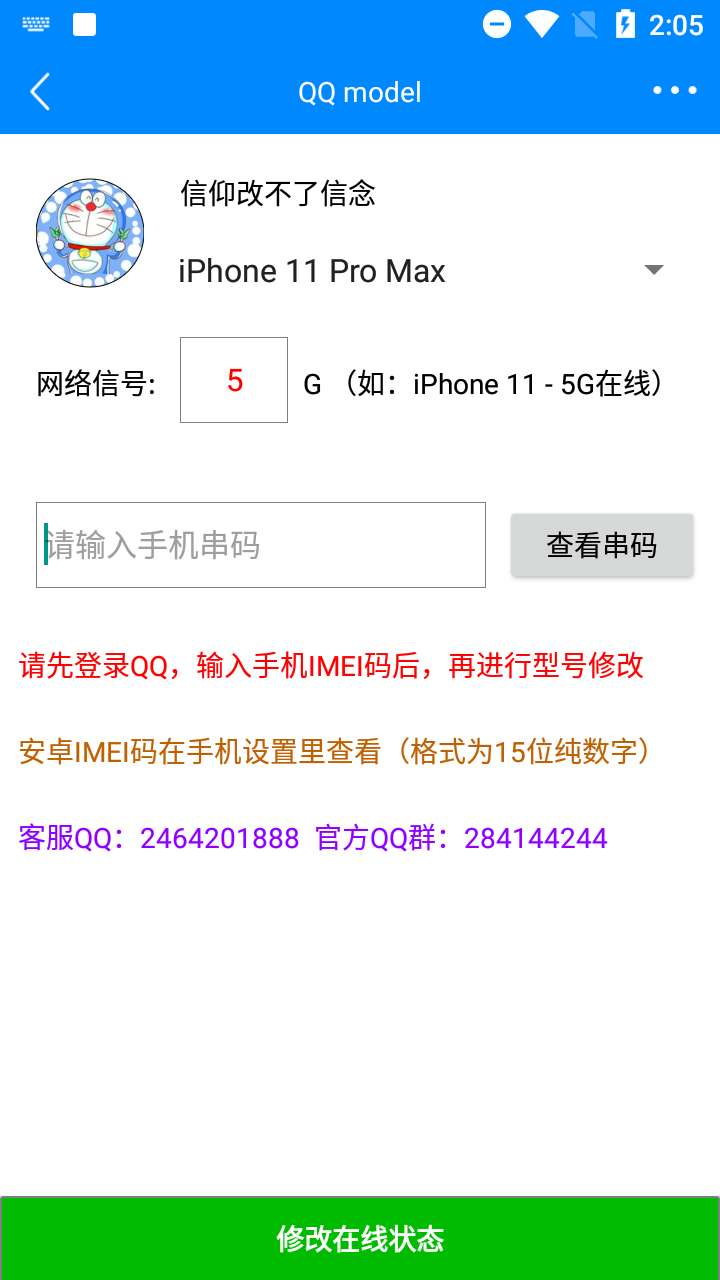Tap the do-not-disturb icon in the status bar
The height and width of the screenshot is (1280, 720).
pyautogui.click(x=496, y=26)
